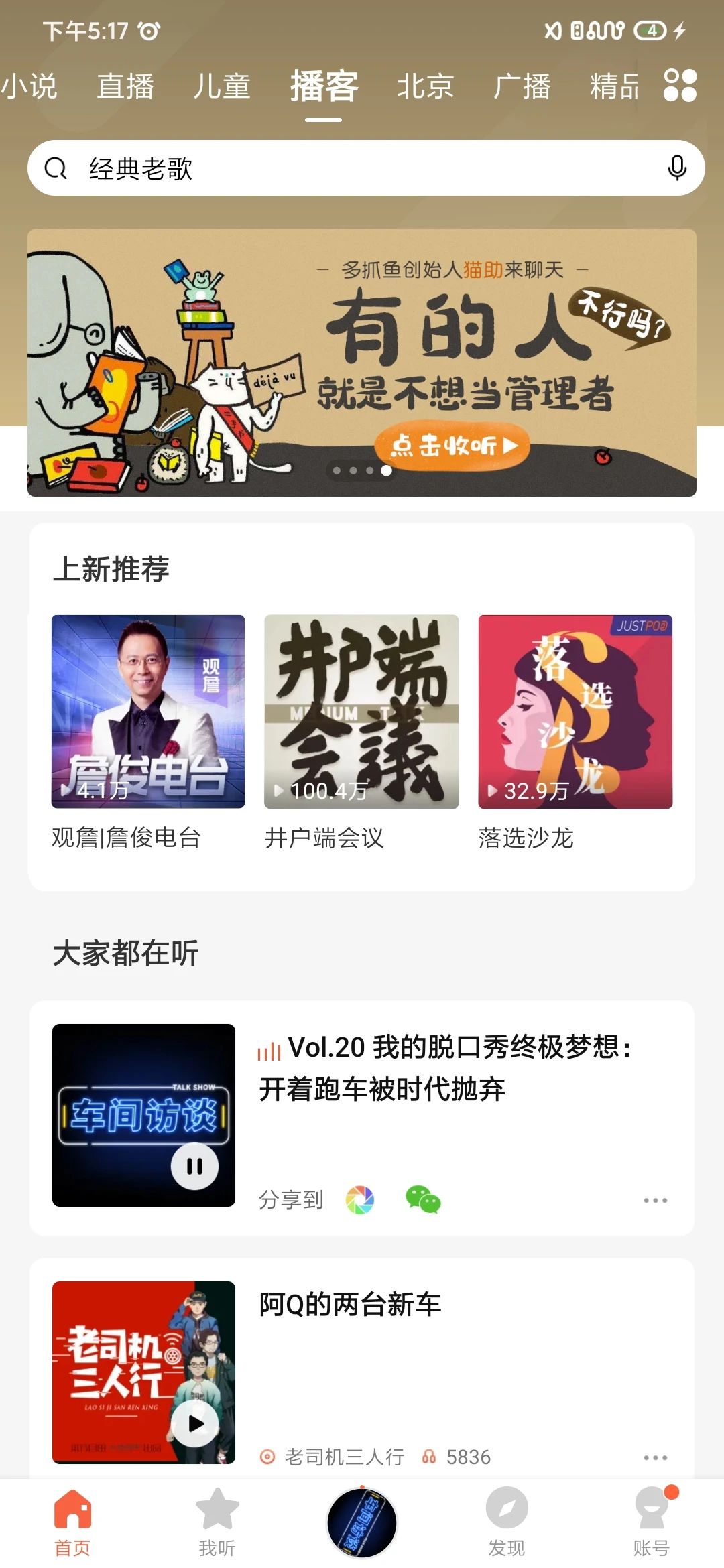Screen dimensions: 724x1568
Task: Open the 落选沙龙 podcast
Action: (x=575, y=712)
